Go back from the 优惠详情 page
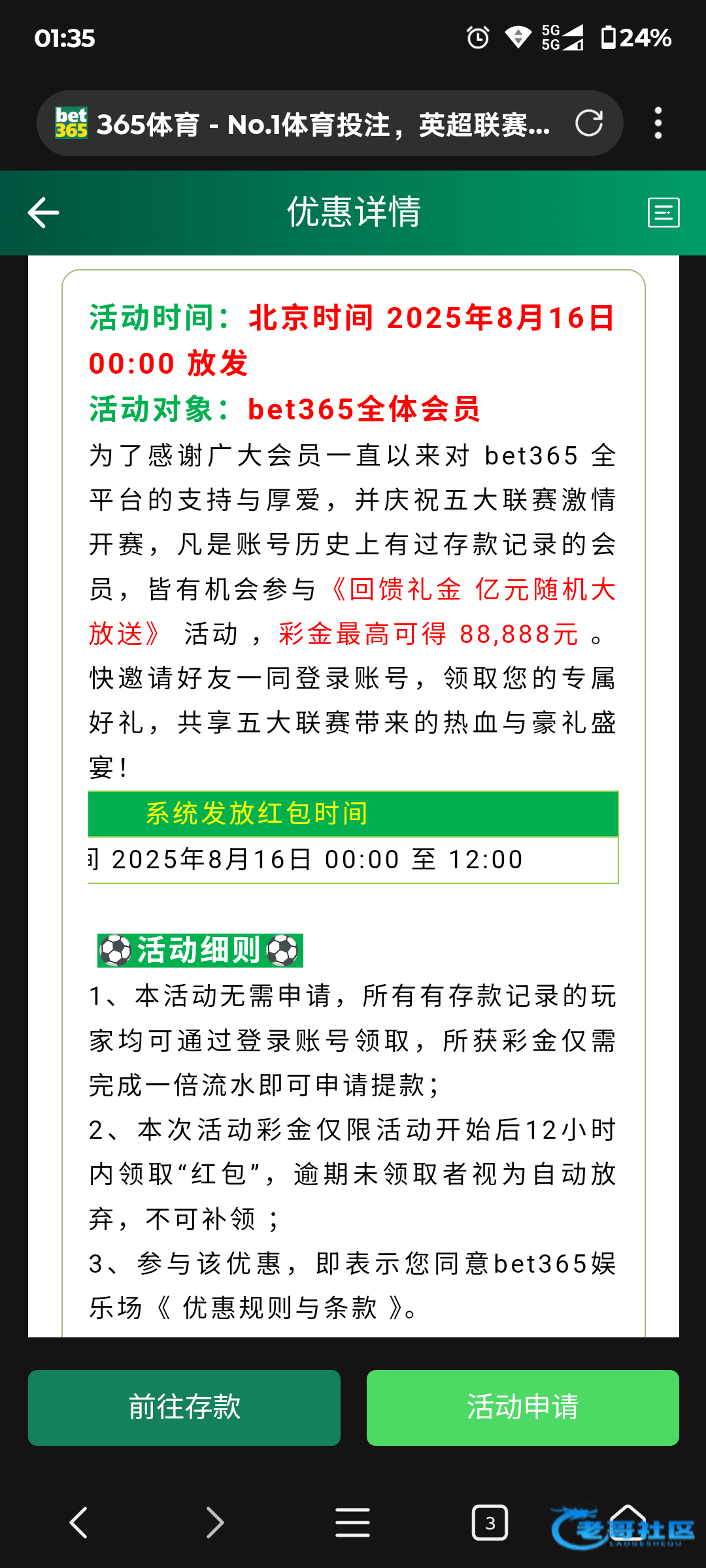Image resolution: width=706 pixels, height=1568 pixels. pyautogui.click(x=43, y=213)
